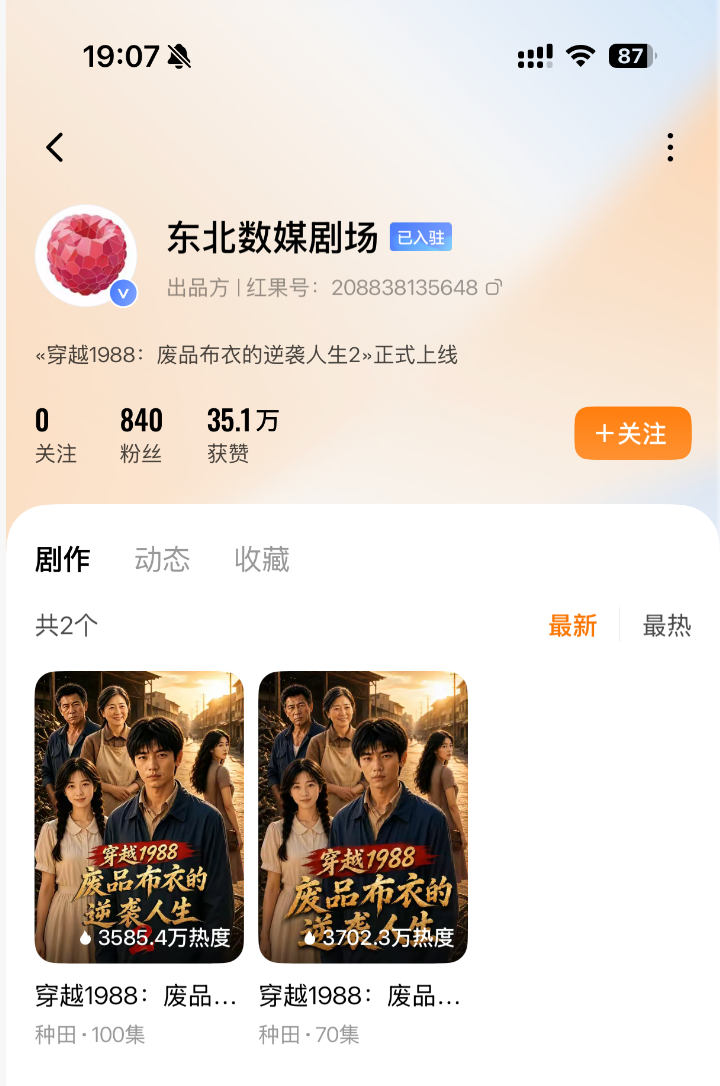Sort dramas by 最热

tap(667, 625)
